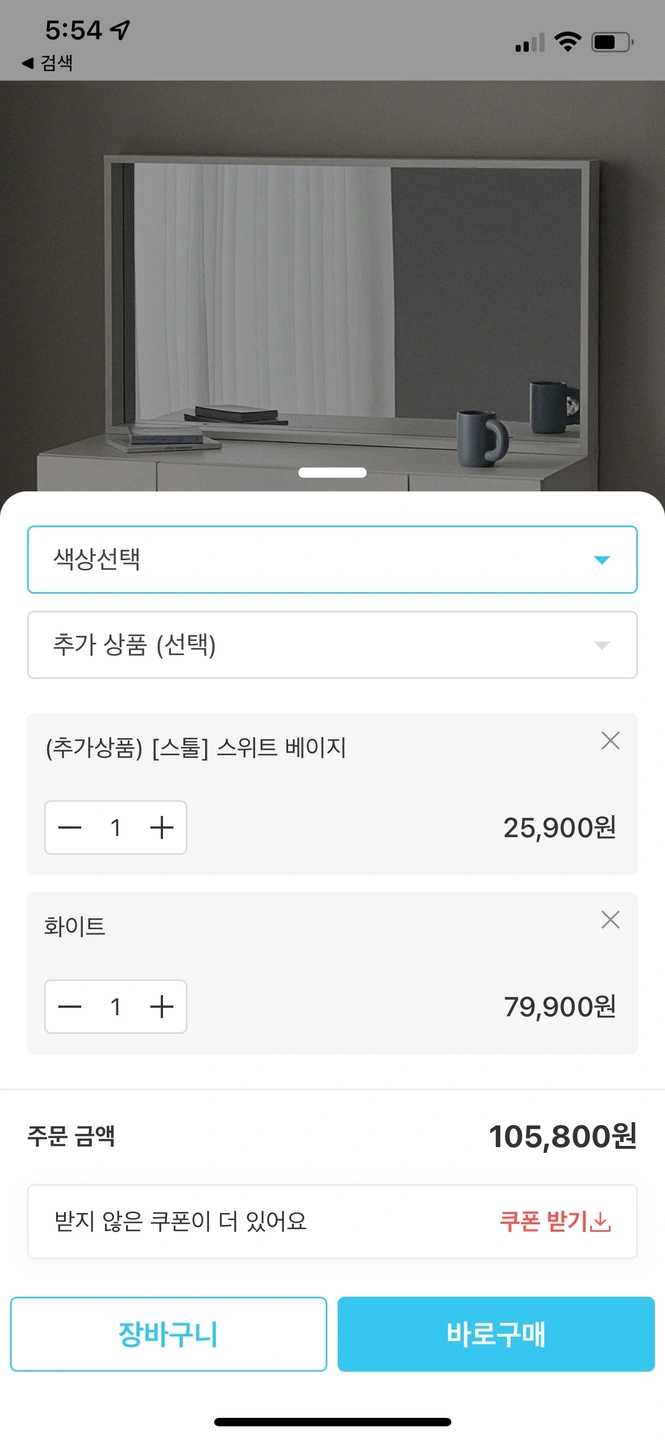Return to 검색 via the back link
This screenshot has width=665, height=1440.
pos(47,63)
